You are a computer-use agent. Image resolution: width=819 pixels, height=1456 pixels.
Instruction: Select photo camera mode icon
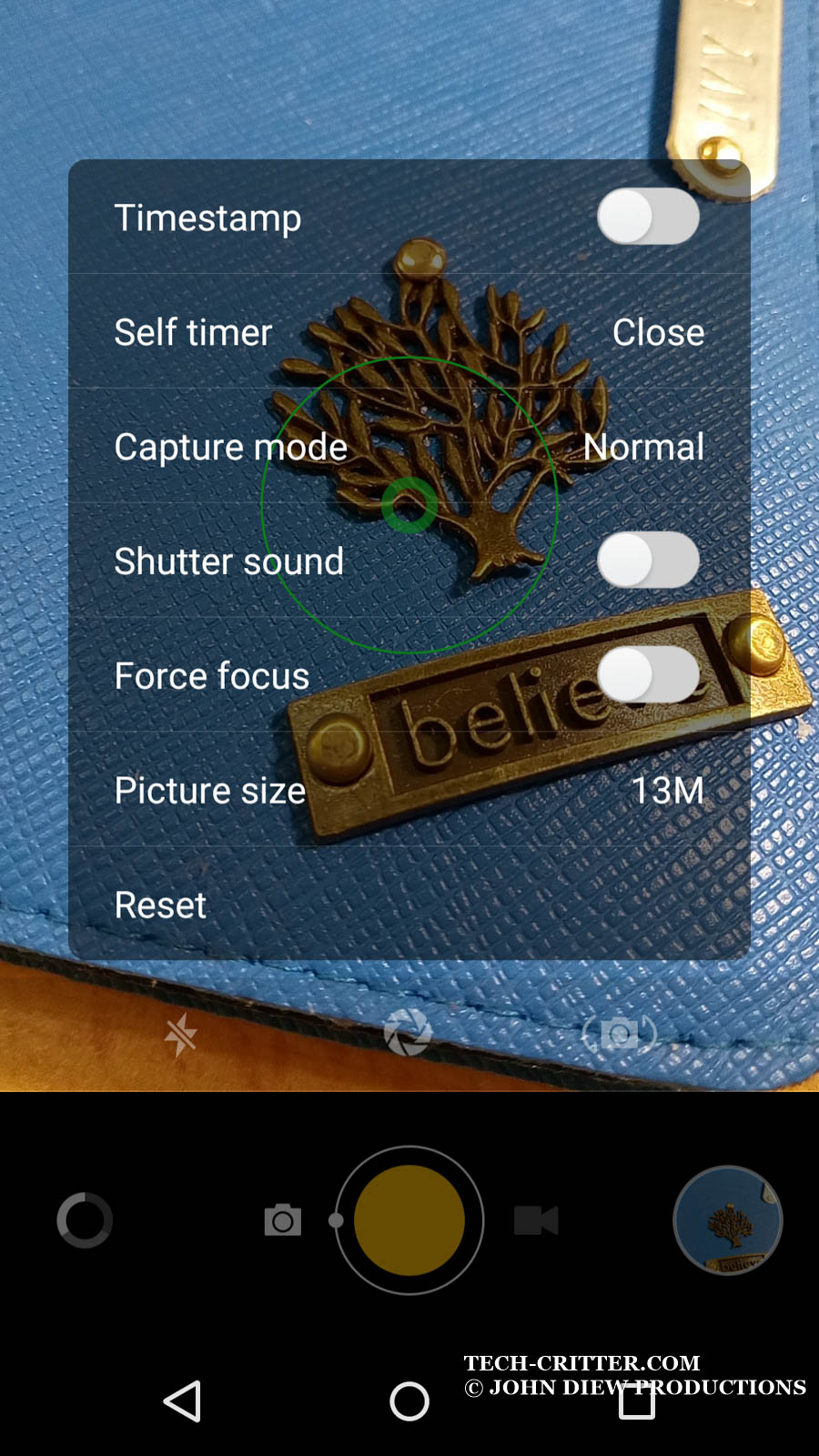pos(283,1220)
